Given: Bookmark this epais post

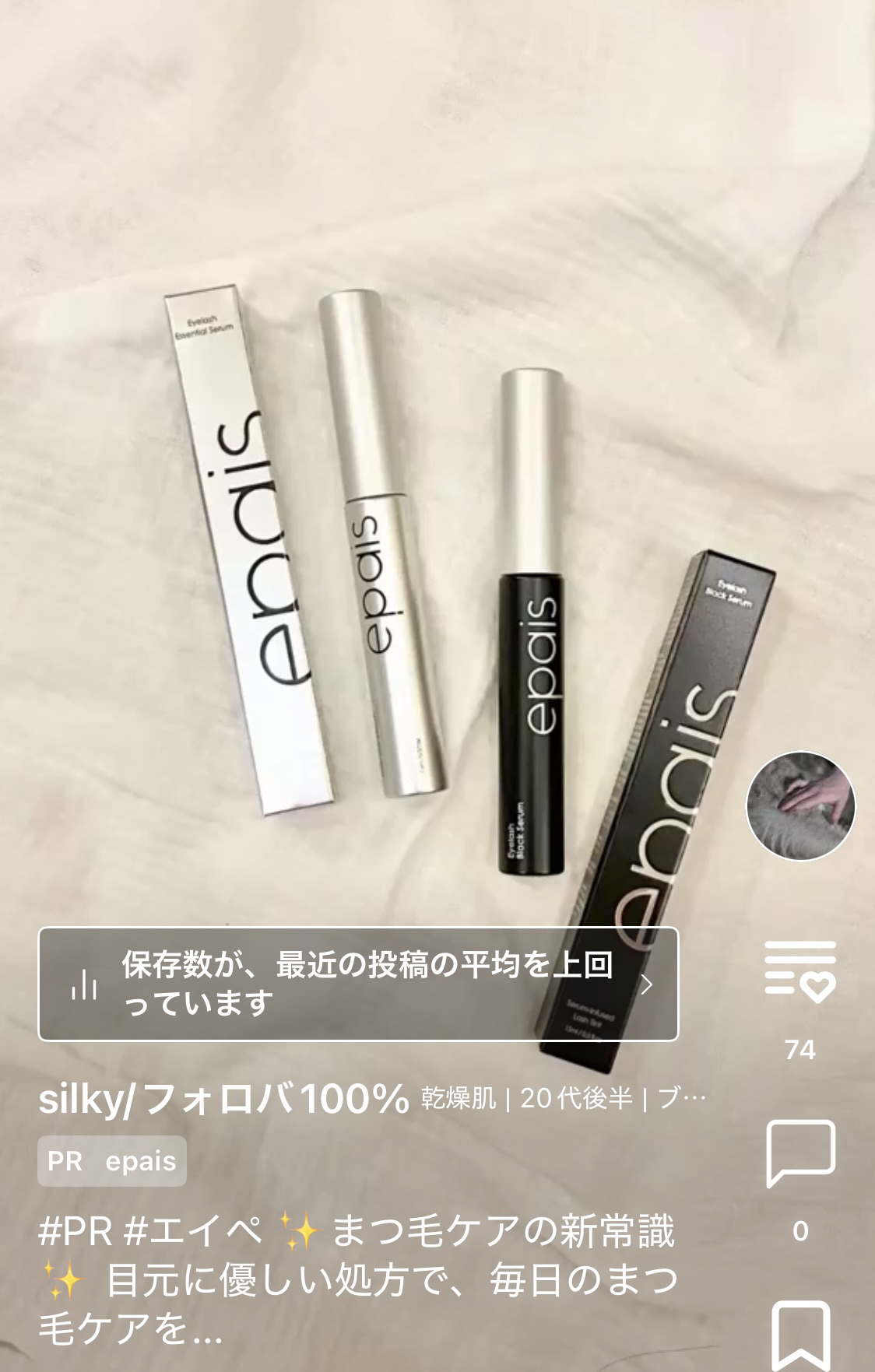Looking at the screenshot, I should [x=800, y=1337].
